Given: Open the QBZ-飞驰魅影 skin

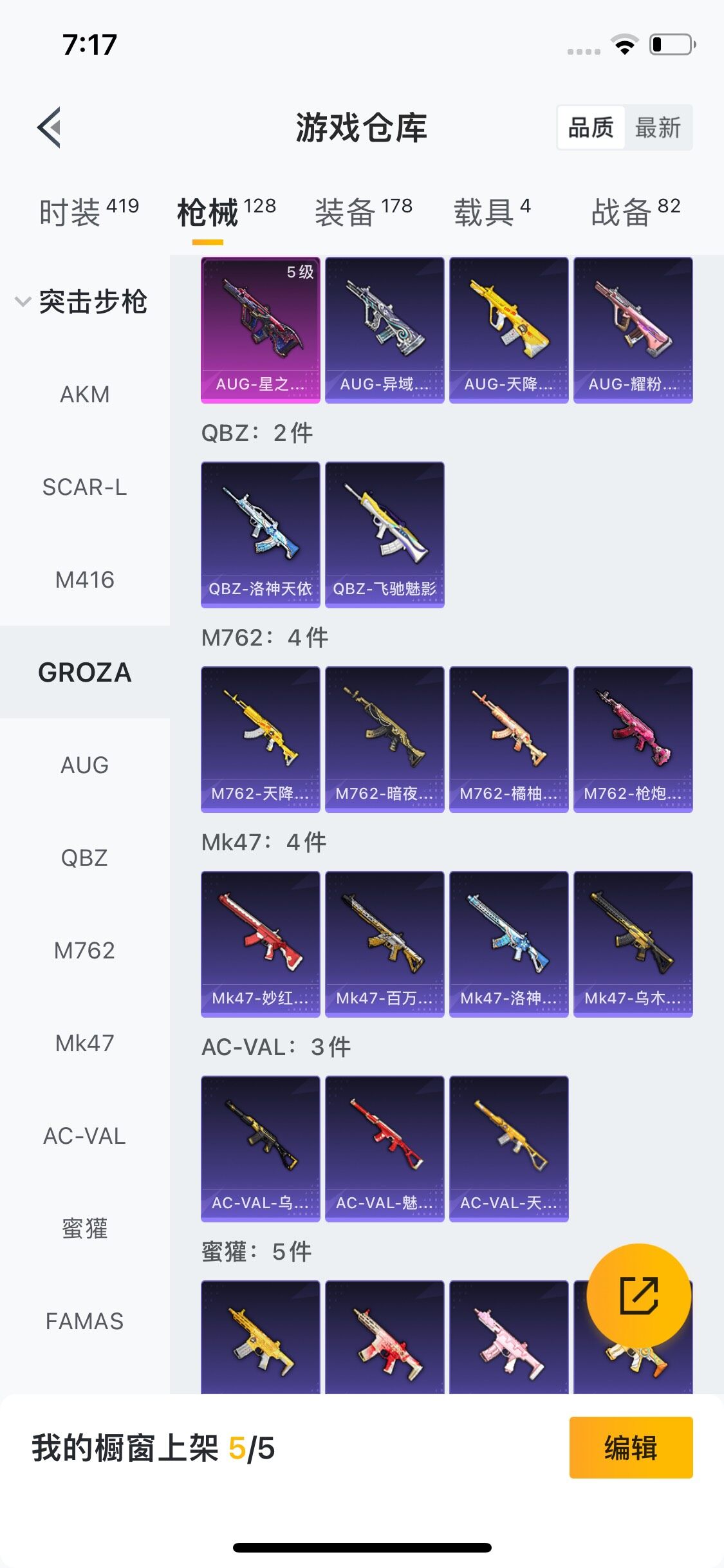Looking at the screenshot, I should pos(384,534).
